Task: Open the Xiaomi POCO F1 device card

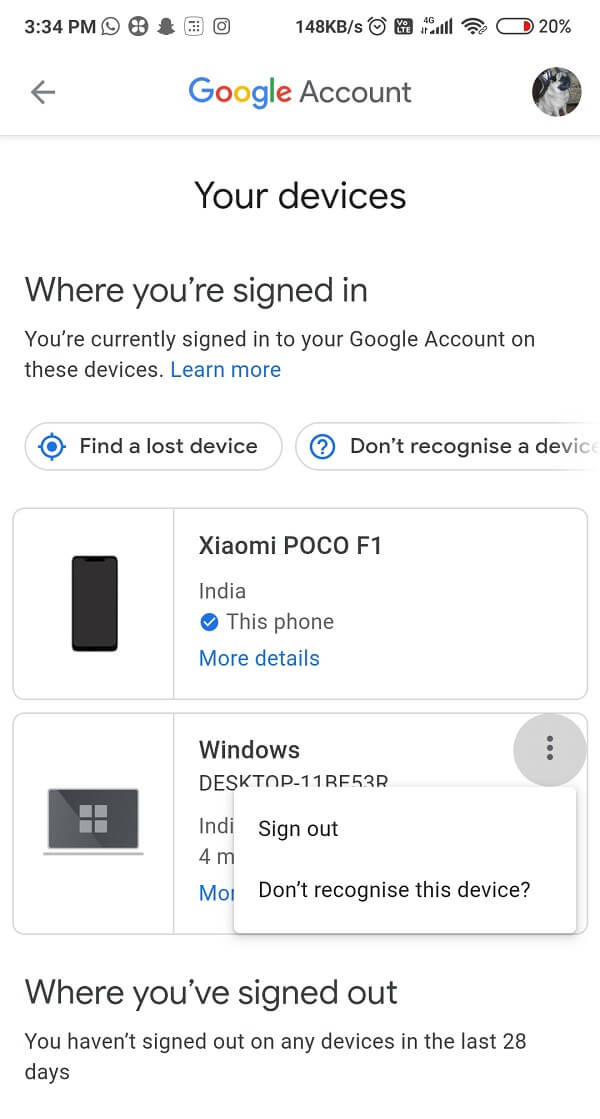Action: tap(300, 604)
